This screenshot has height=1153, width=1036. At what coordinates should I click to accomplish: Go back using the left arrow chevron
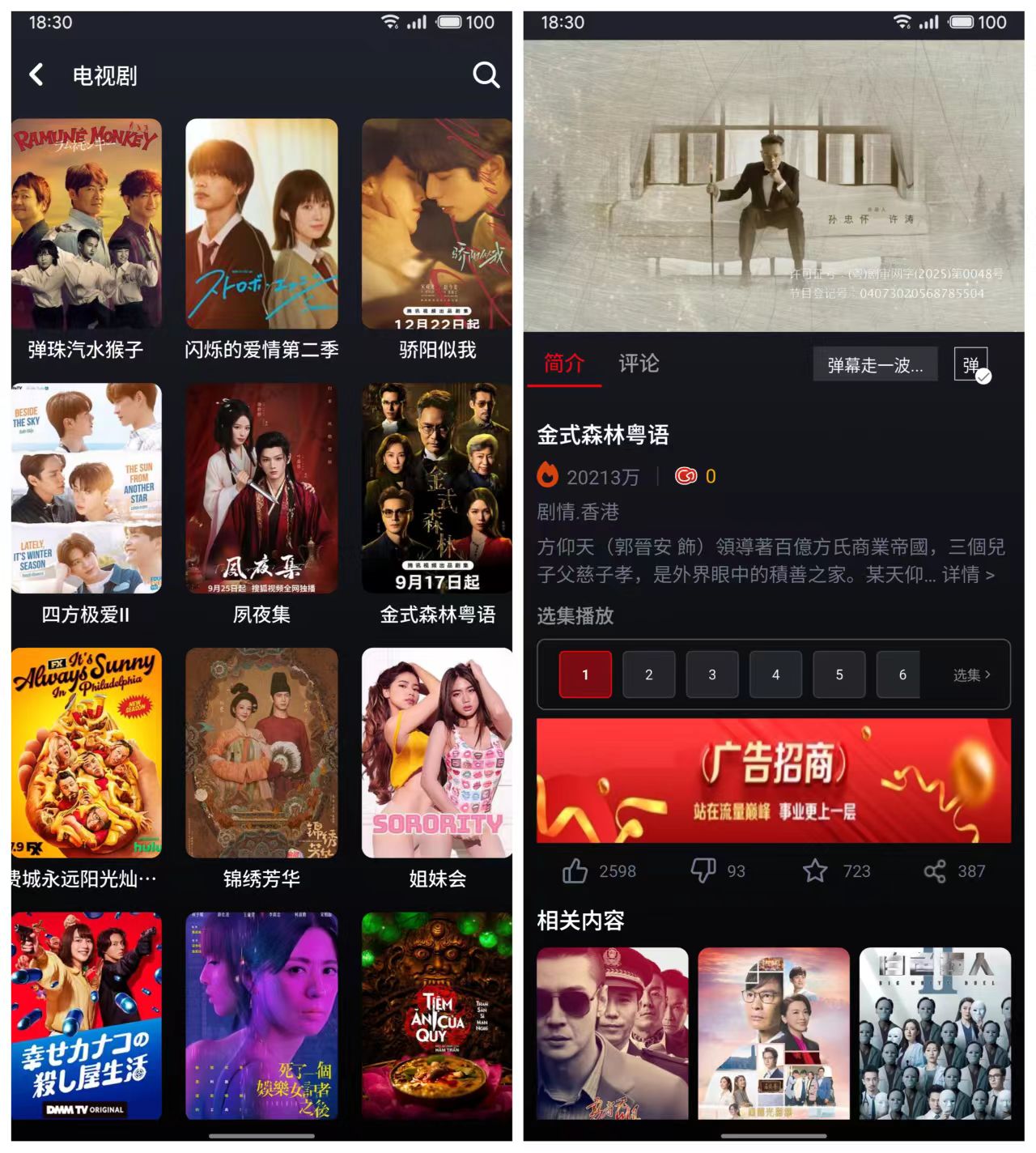[35, 74]
